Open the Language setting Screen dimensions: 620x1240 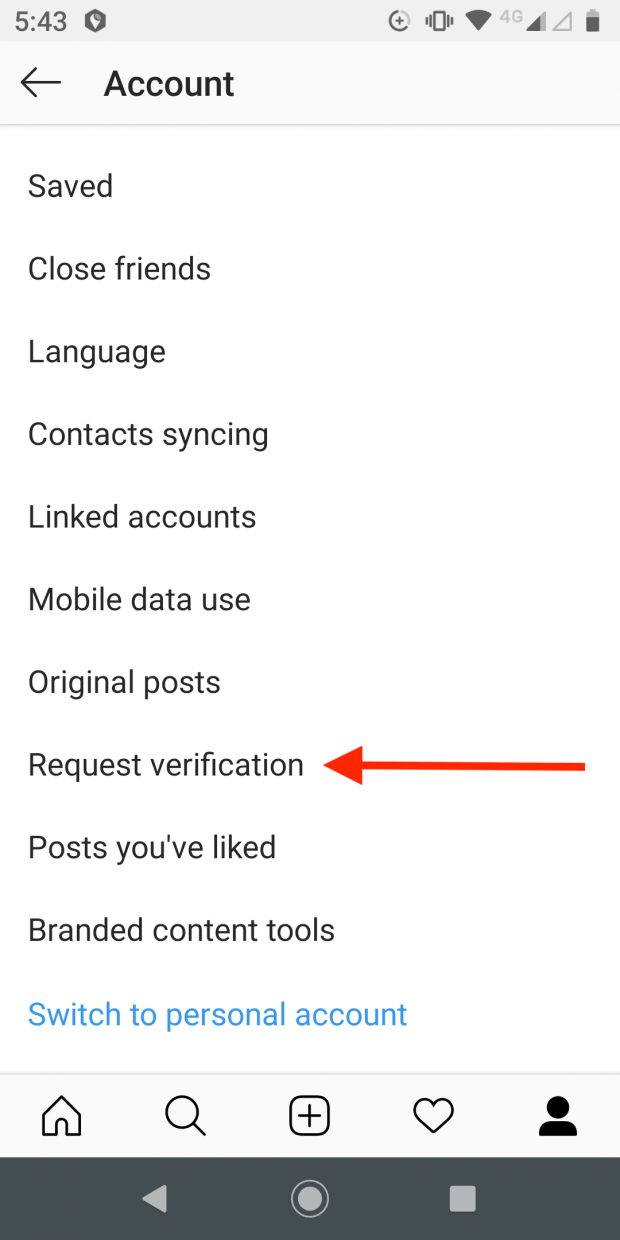pos(97,352)
